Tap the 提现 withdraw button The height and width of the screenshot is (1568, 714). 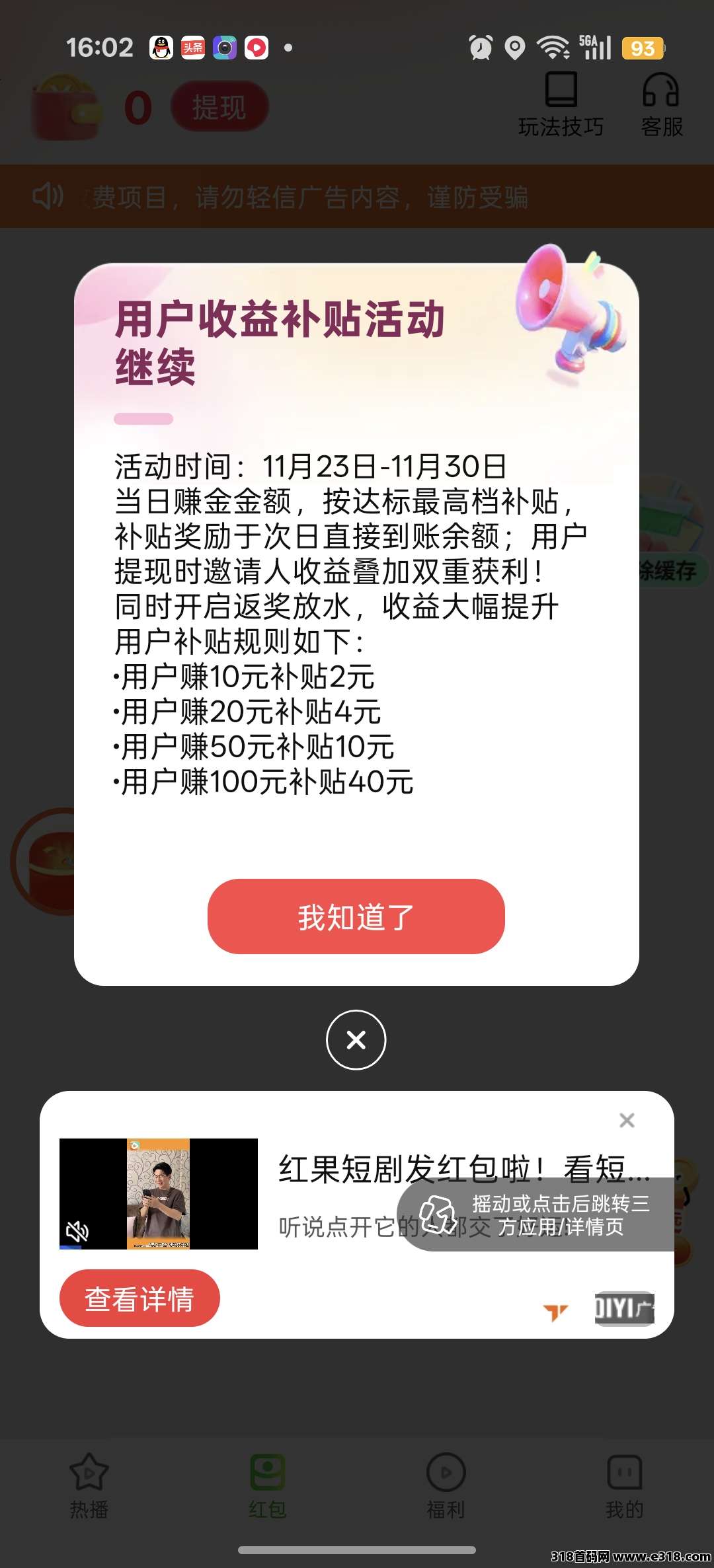coord(219,106)
